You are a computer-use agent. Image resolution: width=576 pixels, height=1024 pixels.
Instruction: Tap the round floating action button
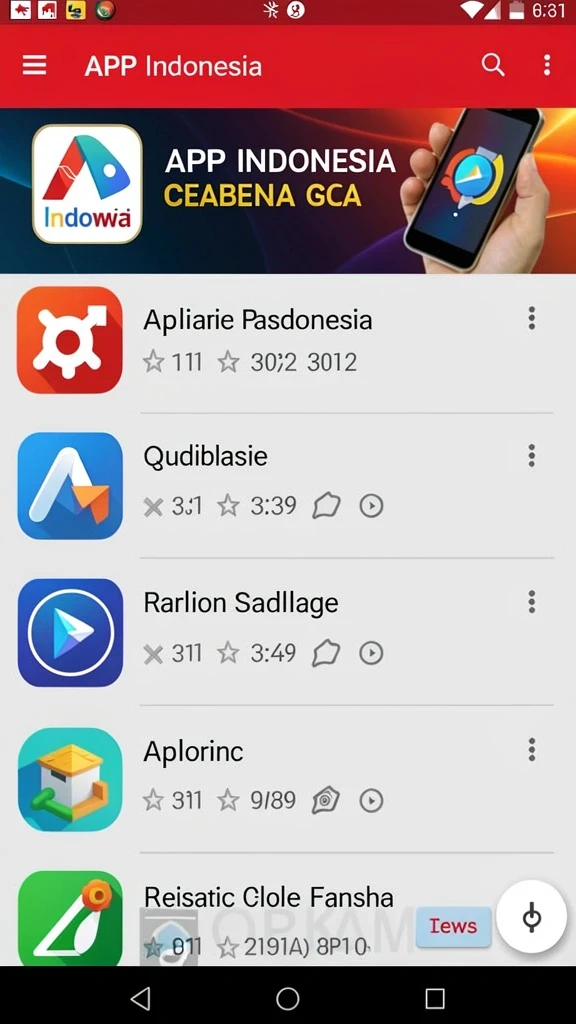[x=532, y=917]
